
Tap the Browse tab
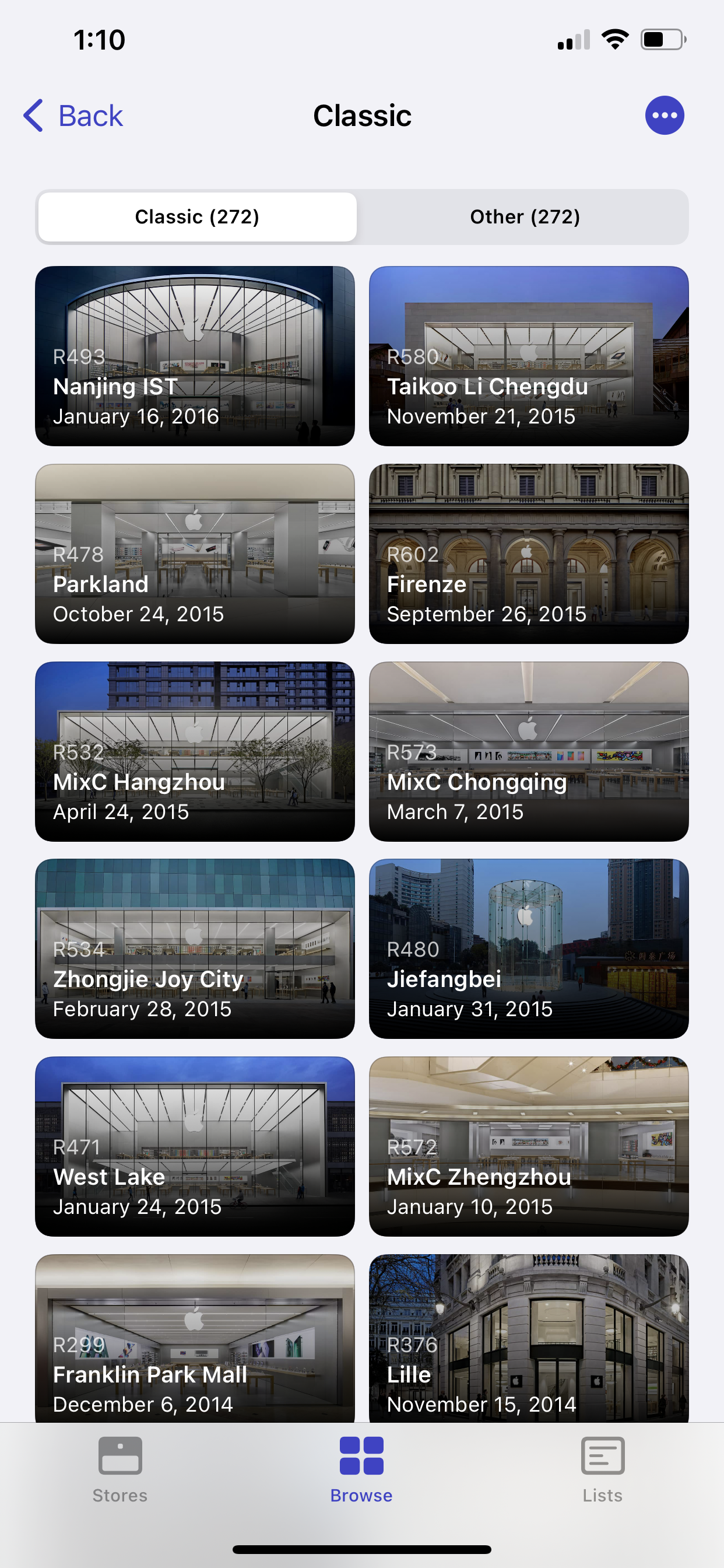click(x=361, y=1469)
